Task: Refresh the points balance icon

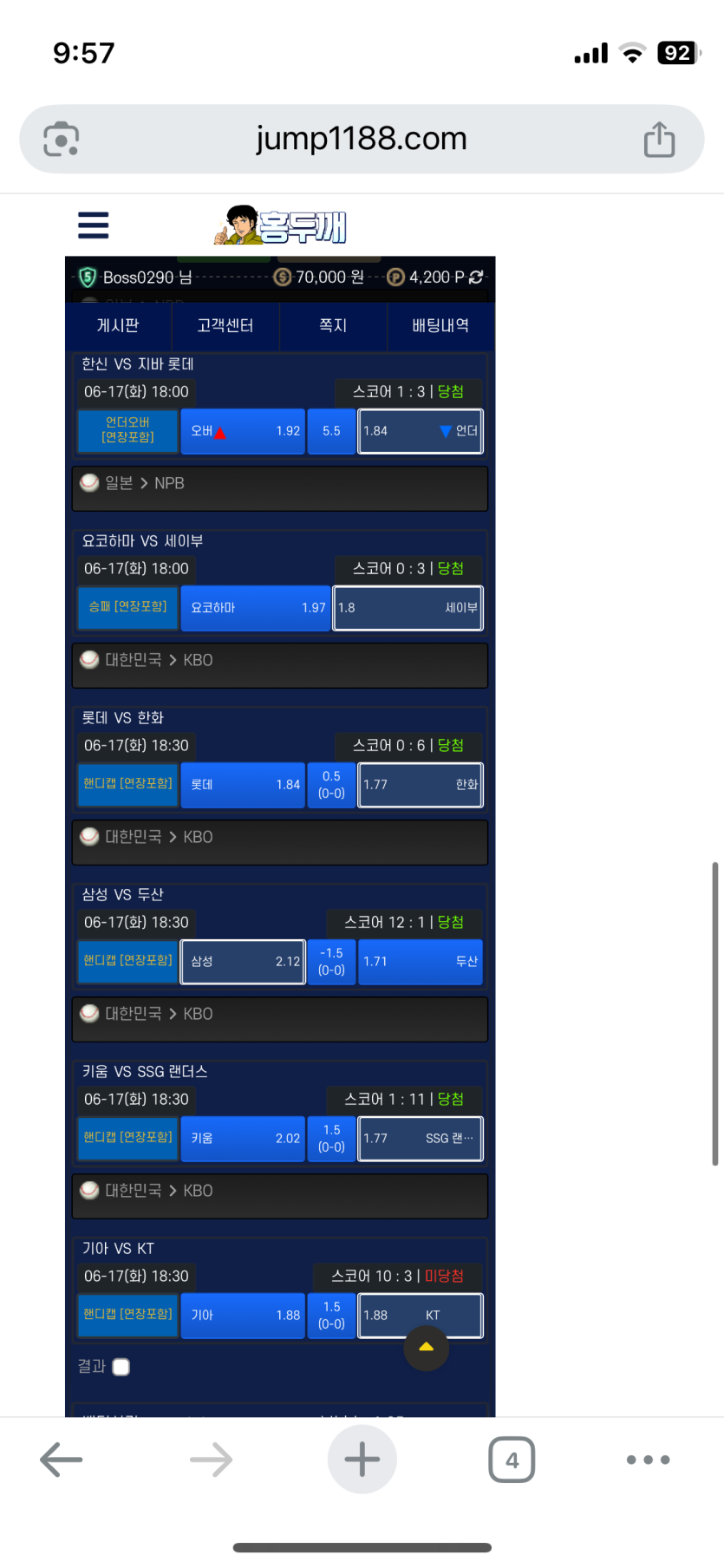Action: 475,278
